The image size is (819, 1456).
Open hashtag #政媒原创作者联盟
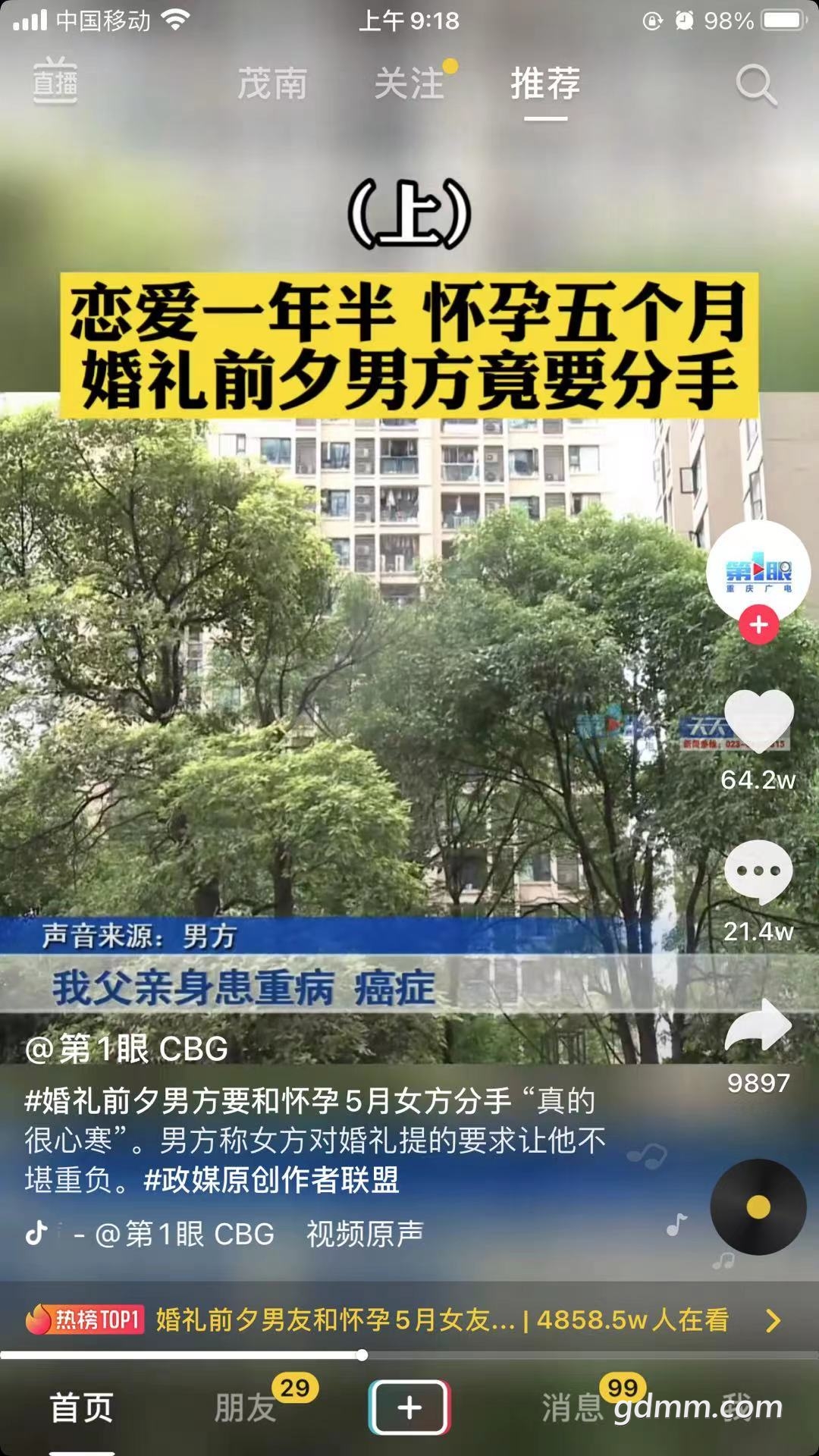click(x=271, y=1180)
